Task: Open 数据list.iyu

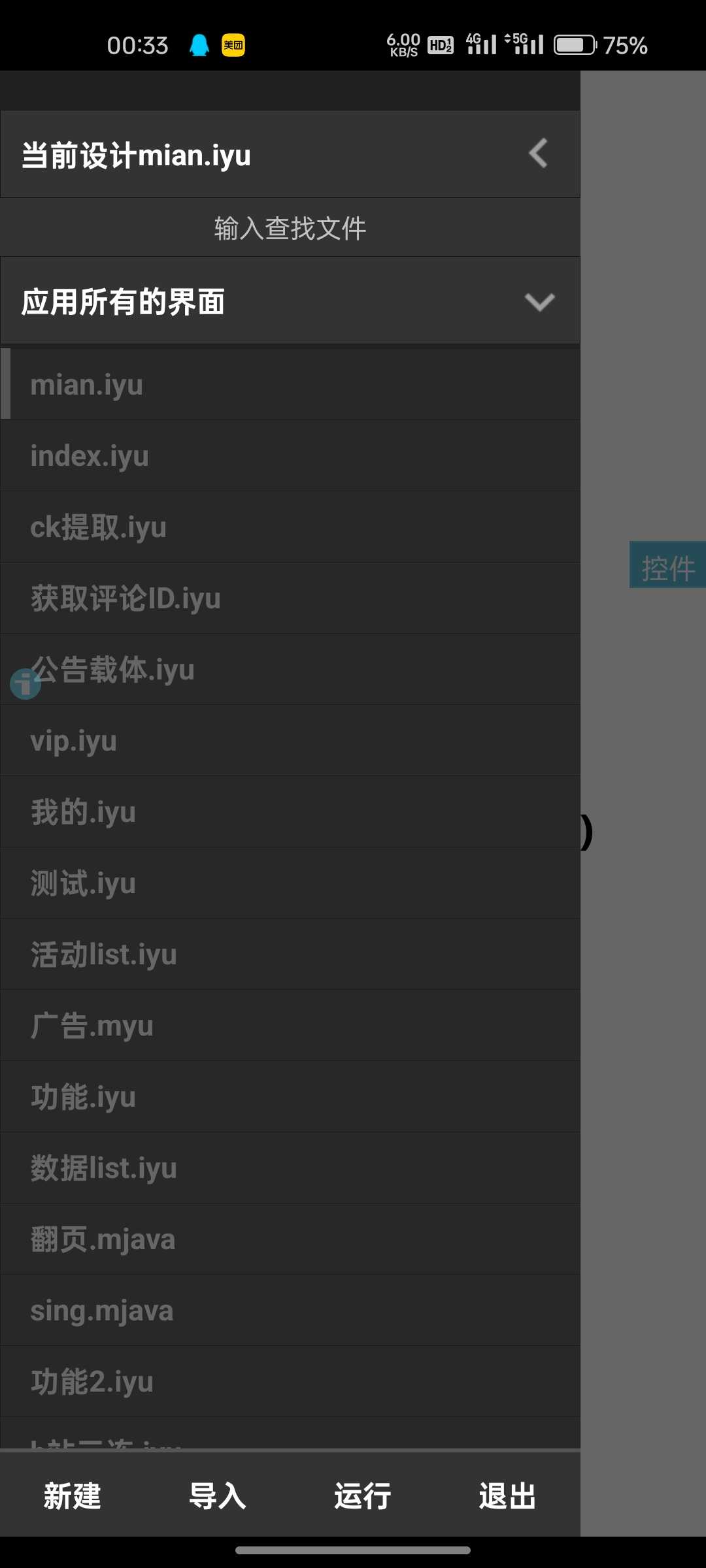Action: (x=290, y=1168)
